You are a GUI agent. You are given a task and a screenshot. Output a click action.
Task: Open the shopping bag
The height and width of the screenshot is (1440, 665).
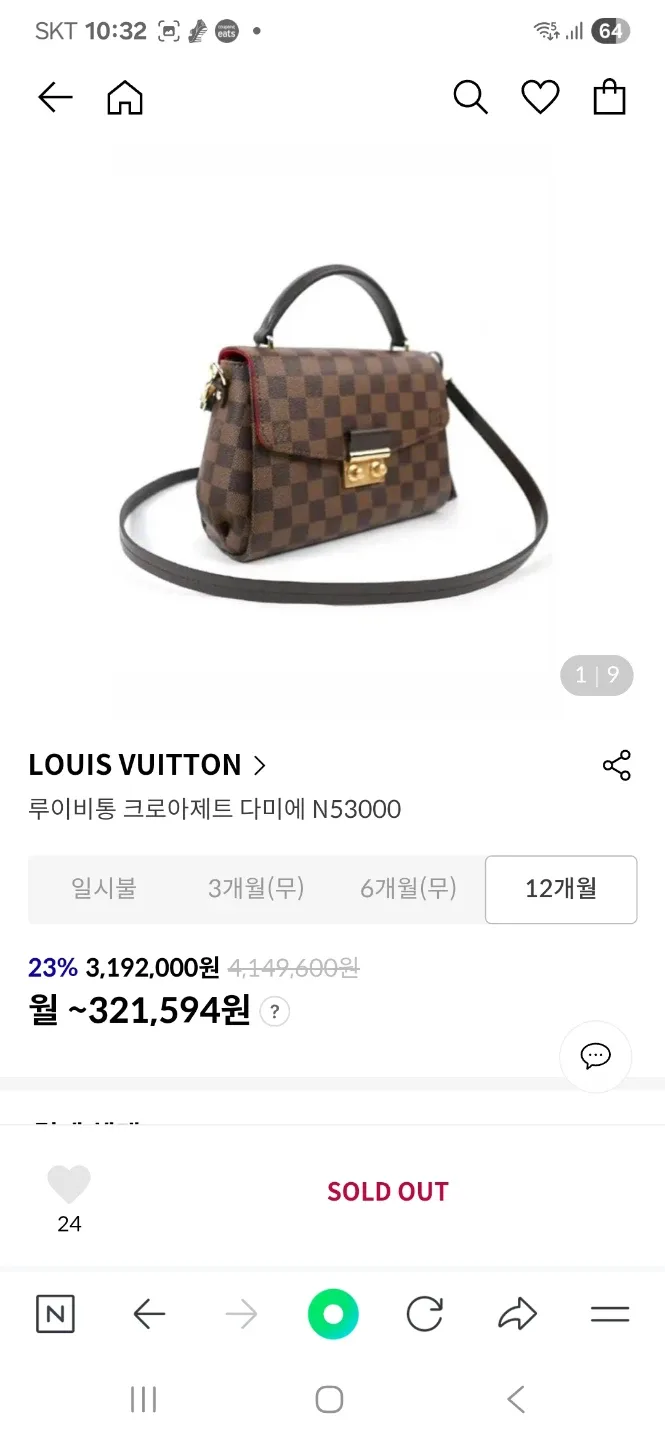point(609,97)
